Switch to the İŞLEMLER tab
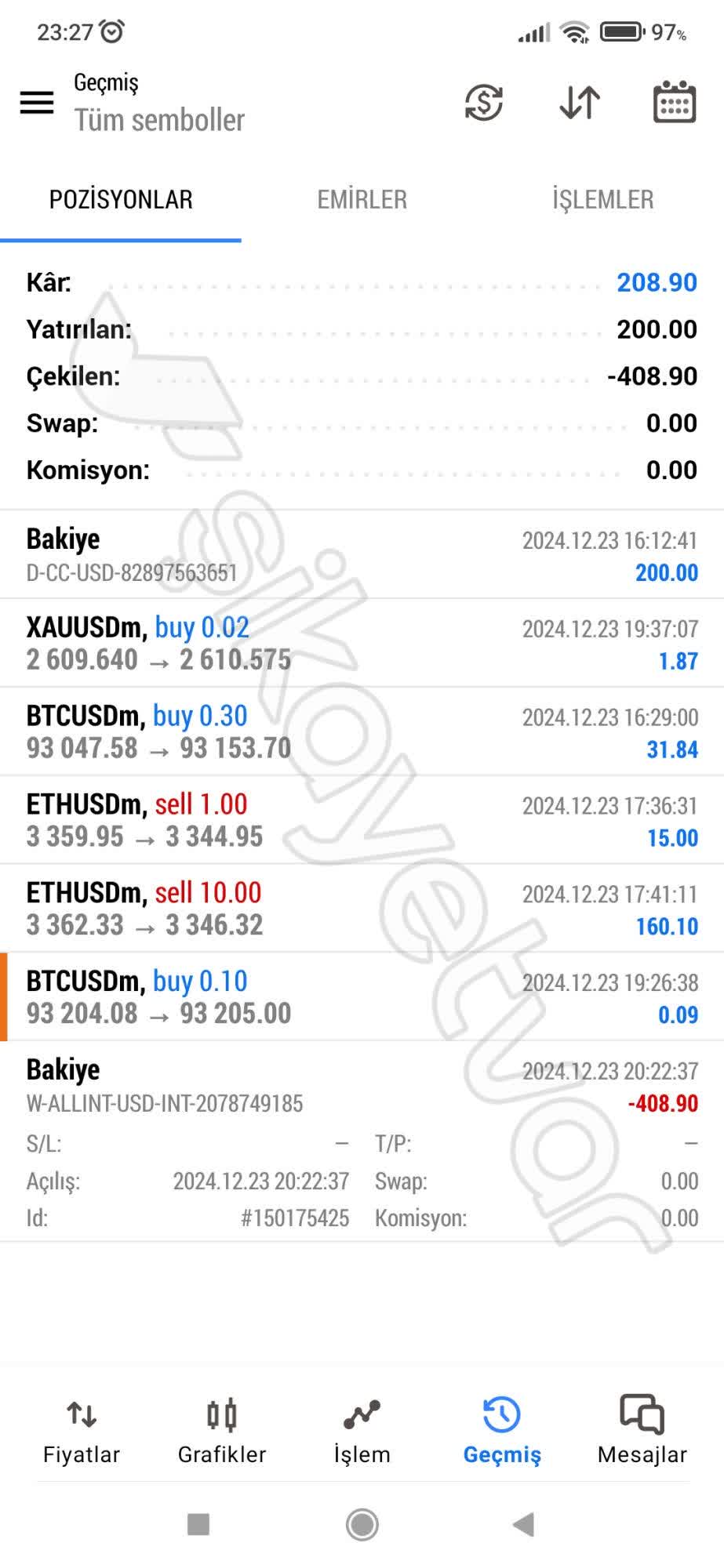The width and height of the screenshot is (724, 1568). pyautogui.click(x=602, y=200)
